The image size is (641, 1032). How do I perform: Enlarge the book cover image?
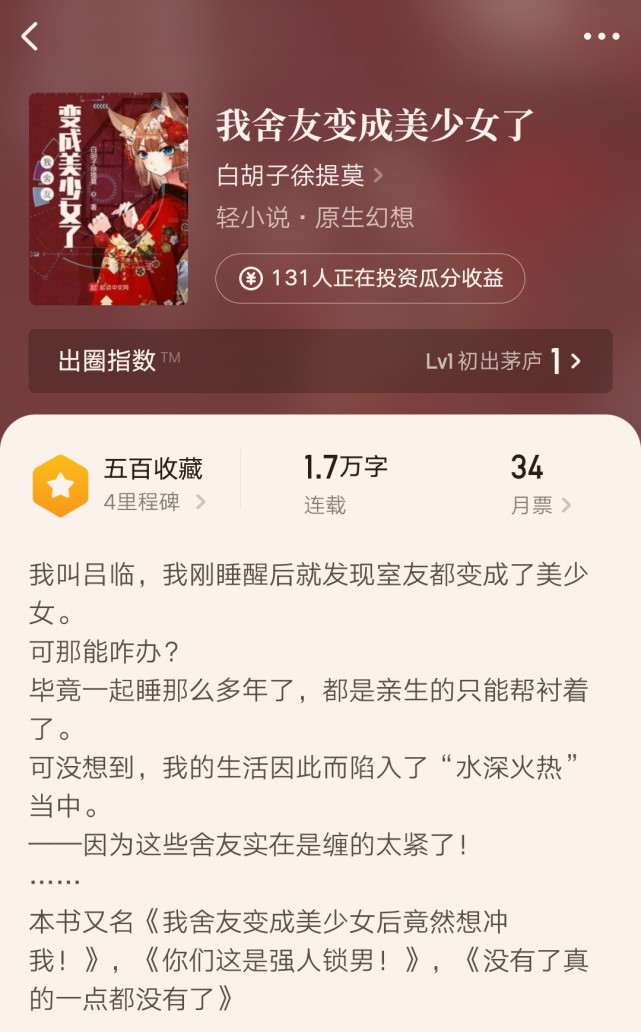[108, 199]
